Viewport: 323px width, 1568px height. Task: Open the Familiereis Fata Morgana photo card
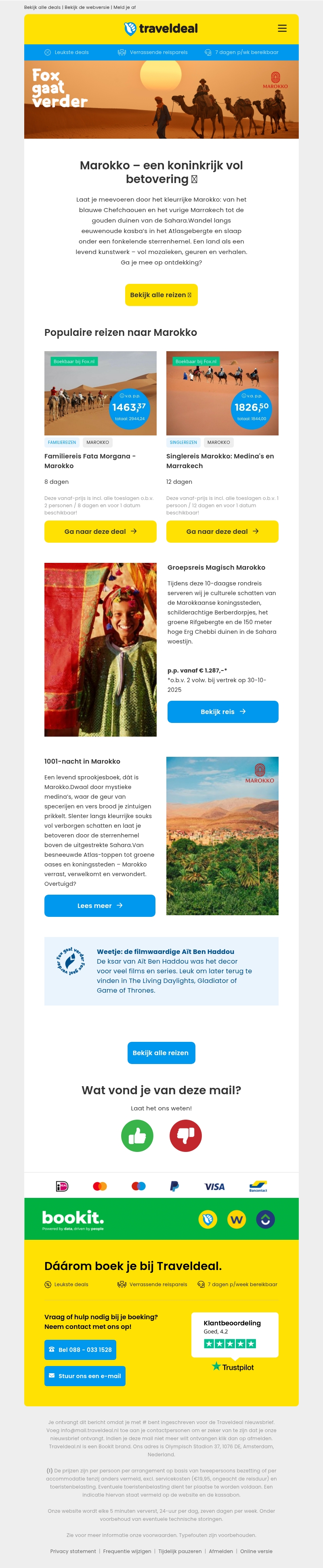click(x=100, y=393)
